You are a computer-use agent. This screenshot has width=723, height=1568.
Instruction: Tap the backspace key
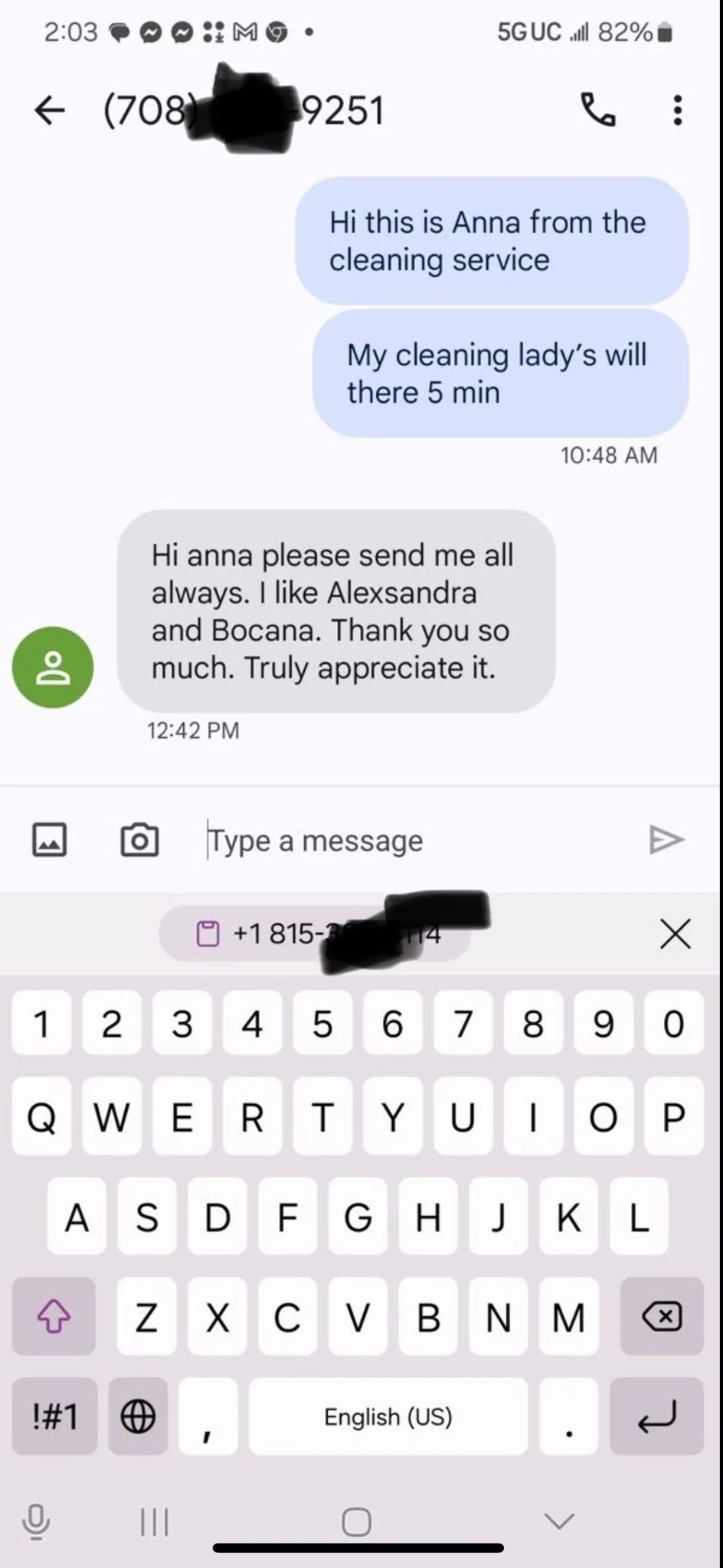[x=662, y=1316]
